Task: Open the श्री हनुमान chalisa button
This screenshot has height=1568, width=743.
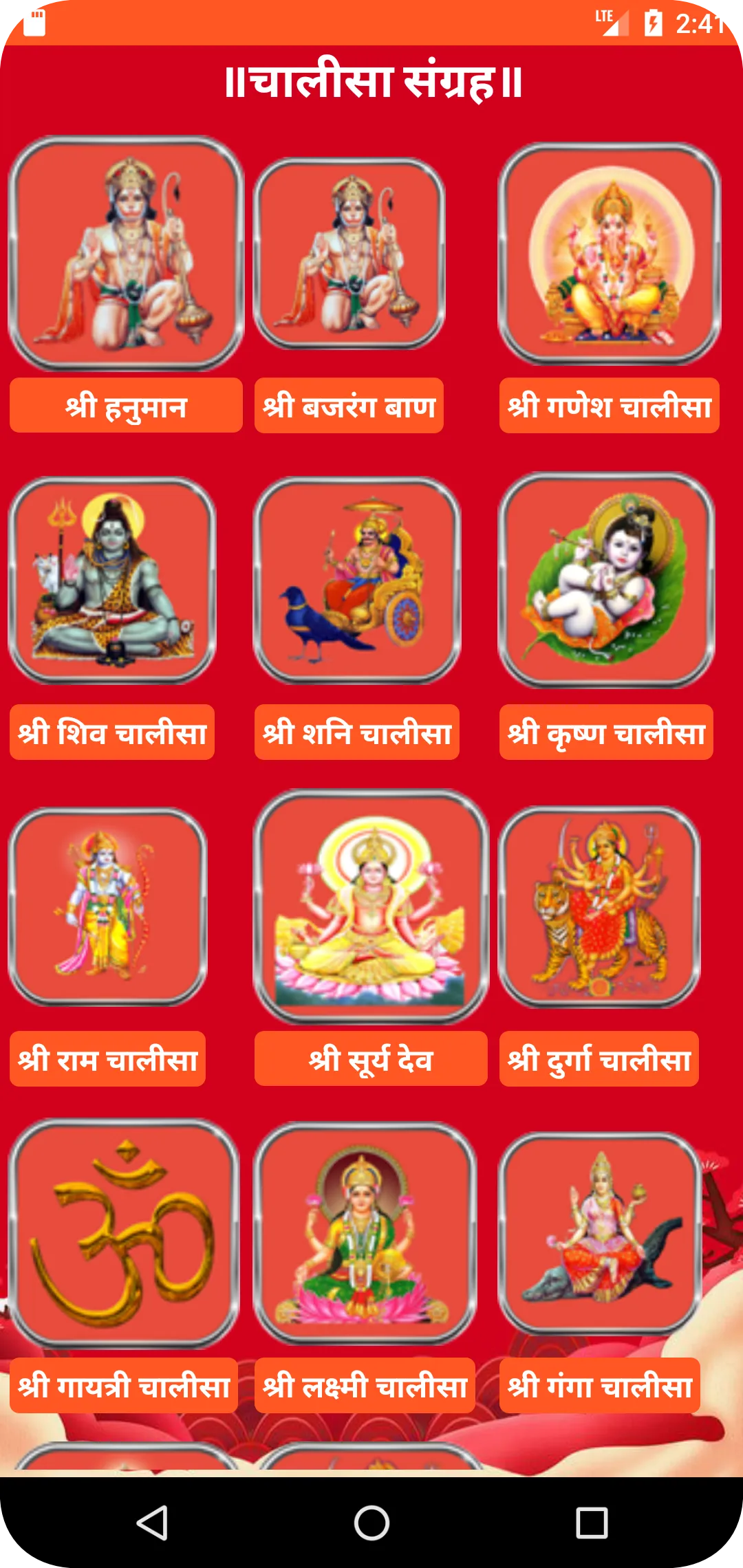Action: coord(126,405)
